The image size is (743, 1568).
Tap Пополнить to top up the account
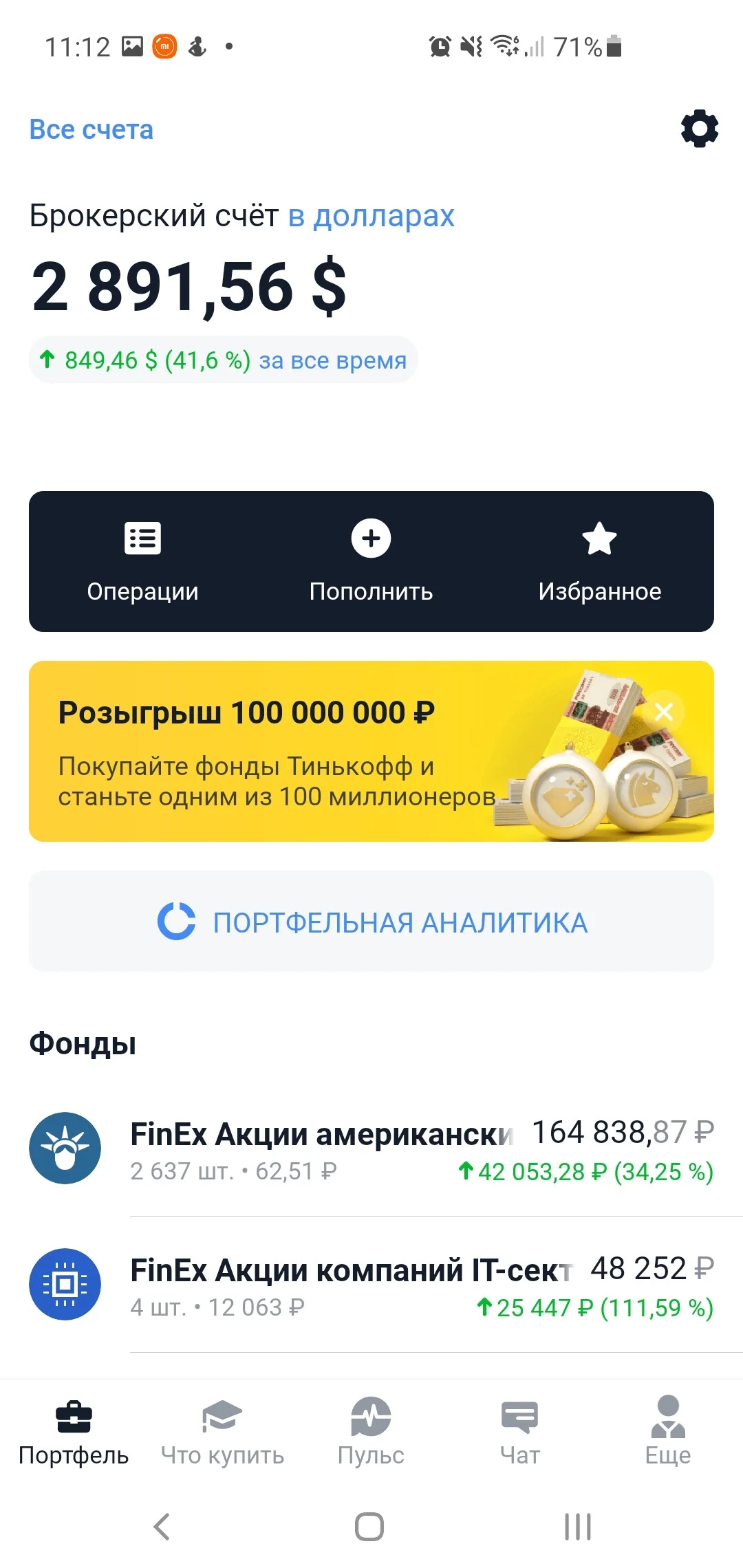(371, 561)
